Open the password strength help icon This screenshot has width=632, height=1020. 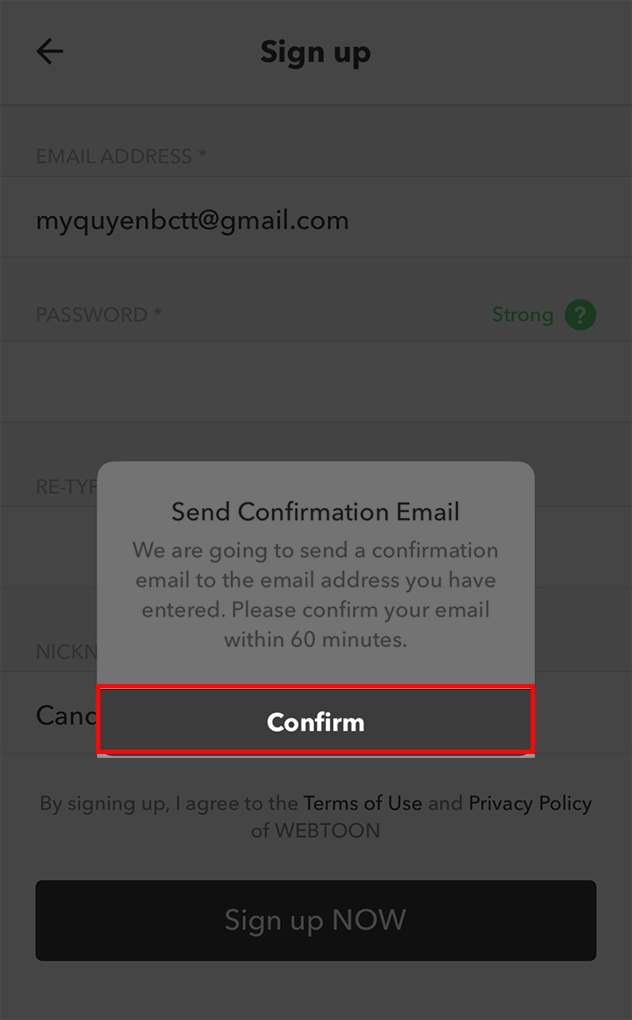tap(580, 315)
